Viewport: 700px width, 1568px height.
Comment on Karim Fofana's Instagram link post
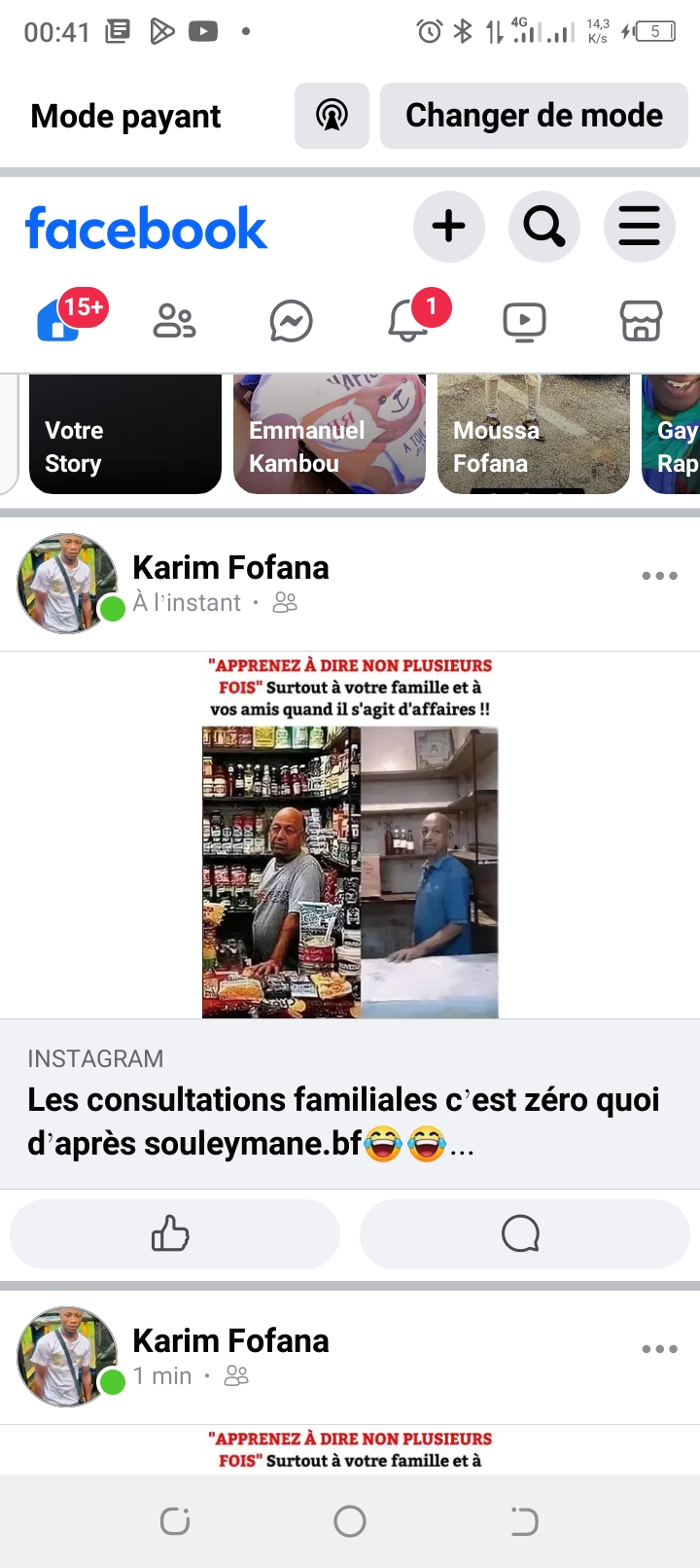click(x=525, y=1233)
